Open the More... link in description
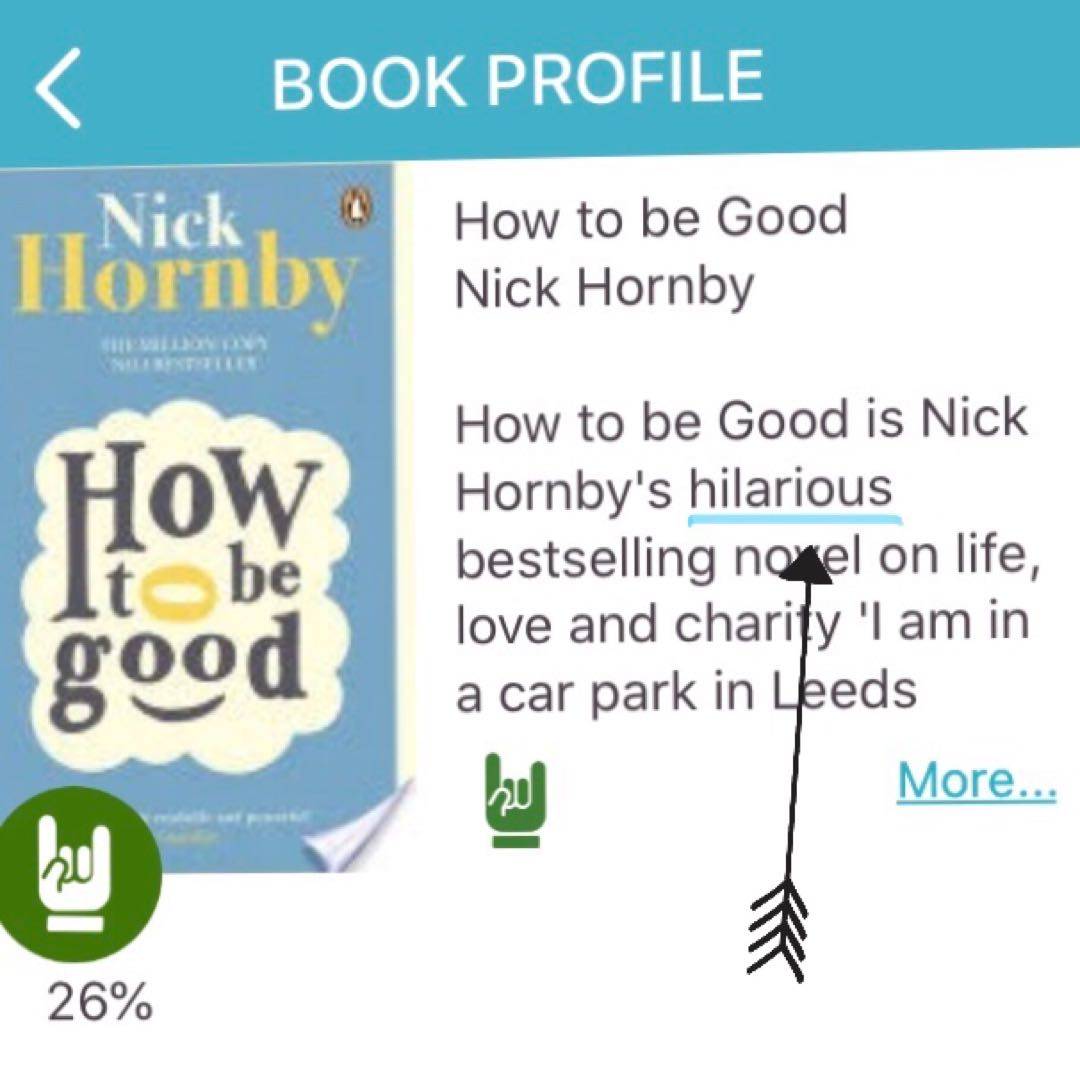 975,781
